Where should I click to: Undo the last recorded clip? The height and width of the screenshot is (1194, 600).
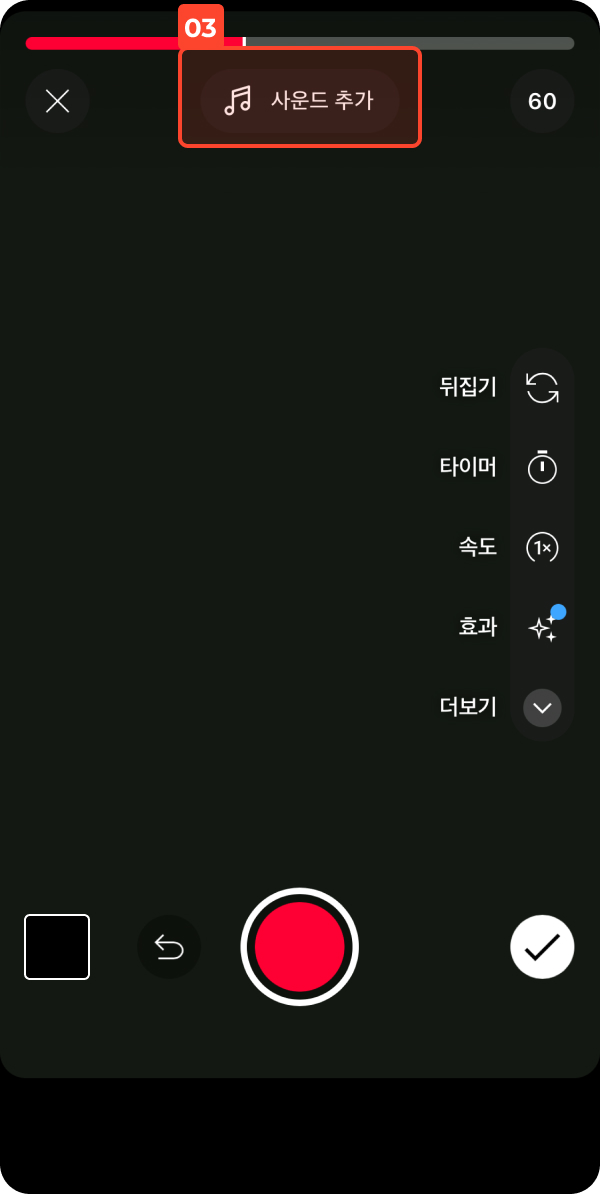coord(169,947)
